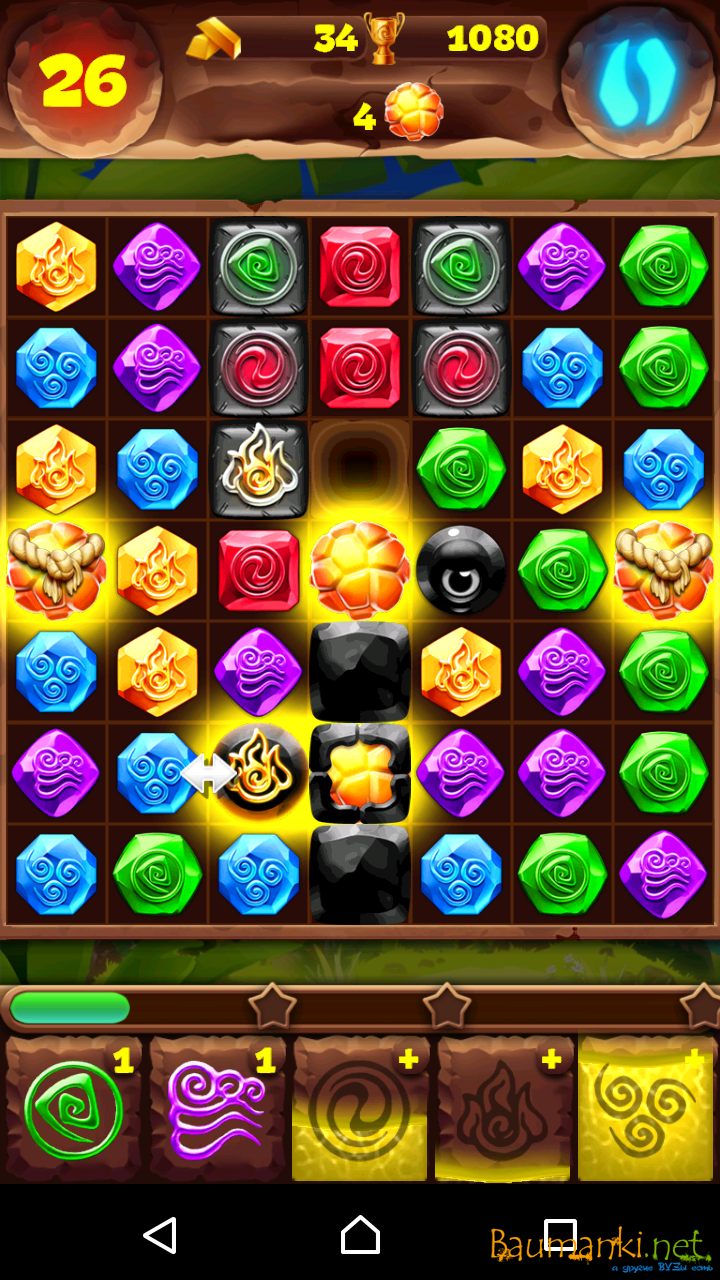720x1280 pixels.
Task: Go back with the system back button
Action: point(160,1236)
